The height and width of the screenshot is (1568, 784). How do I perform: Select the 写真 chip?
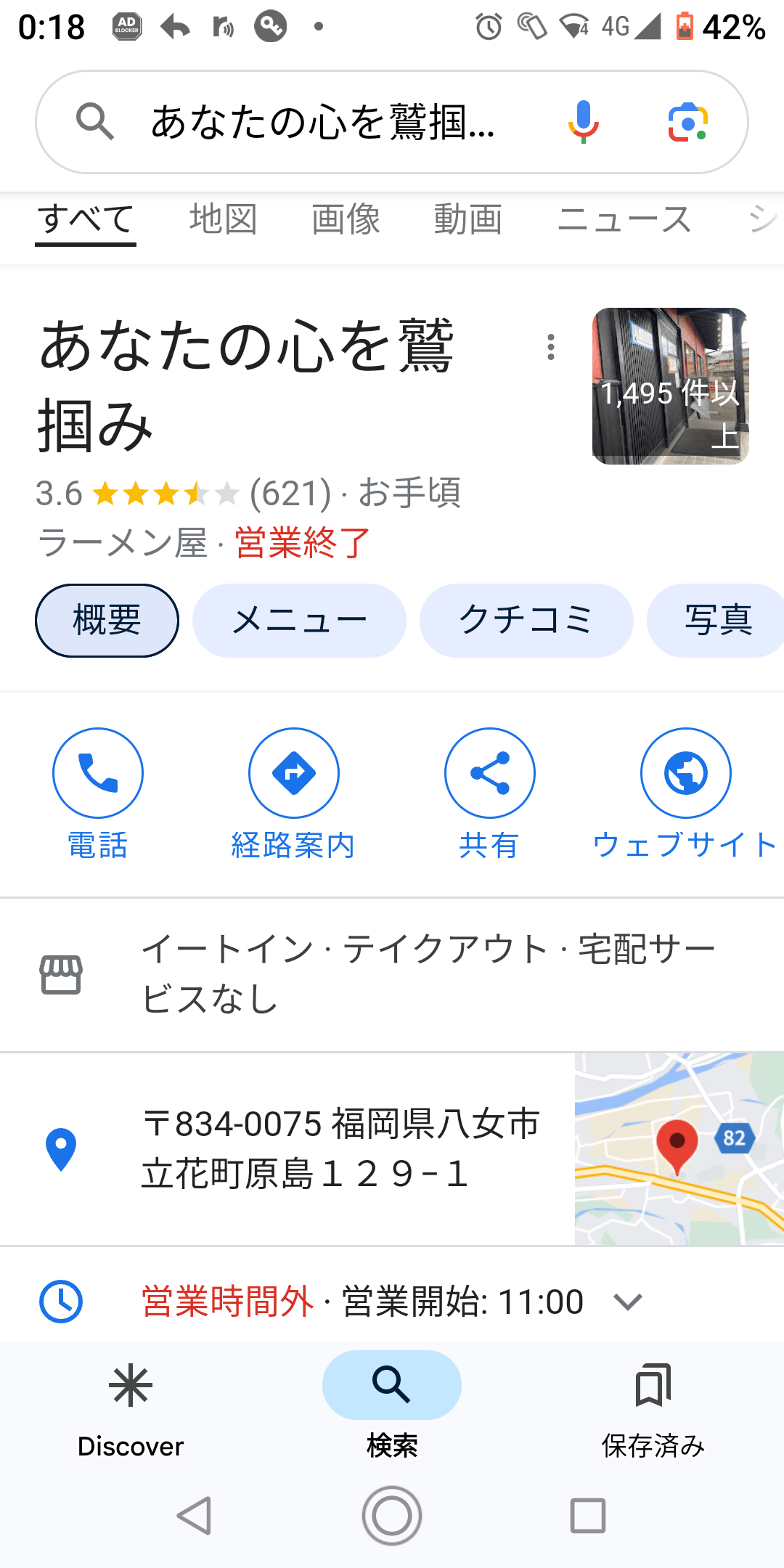[717, 621]
